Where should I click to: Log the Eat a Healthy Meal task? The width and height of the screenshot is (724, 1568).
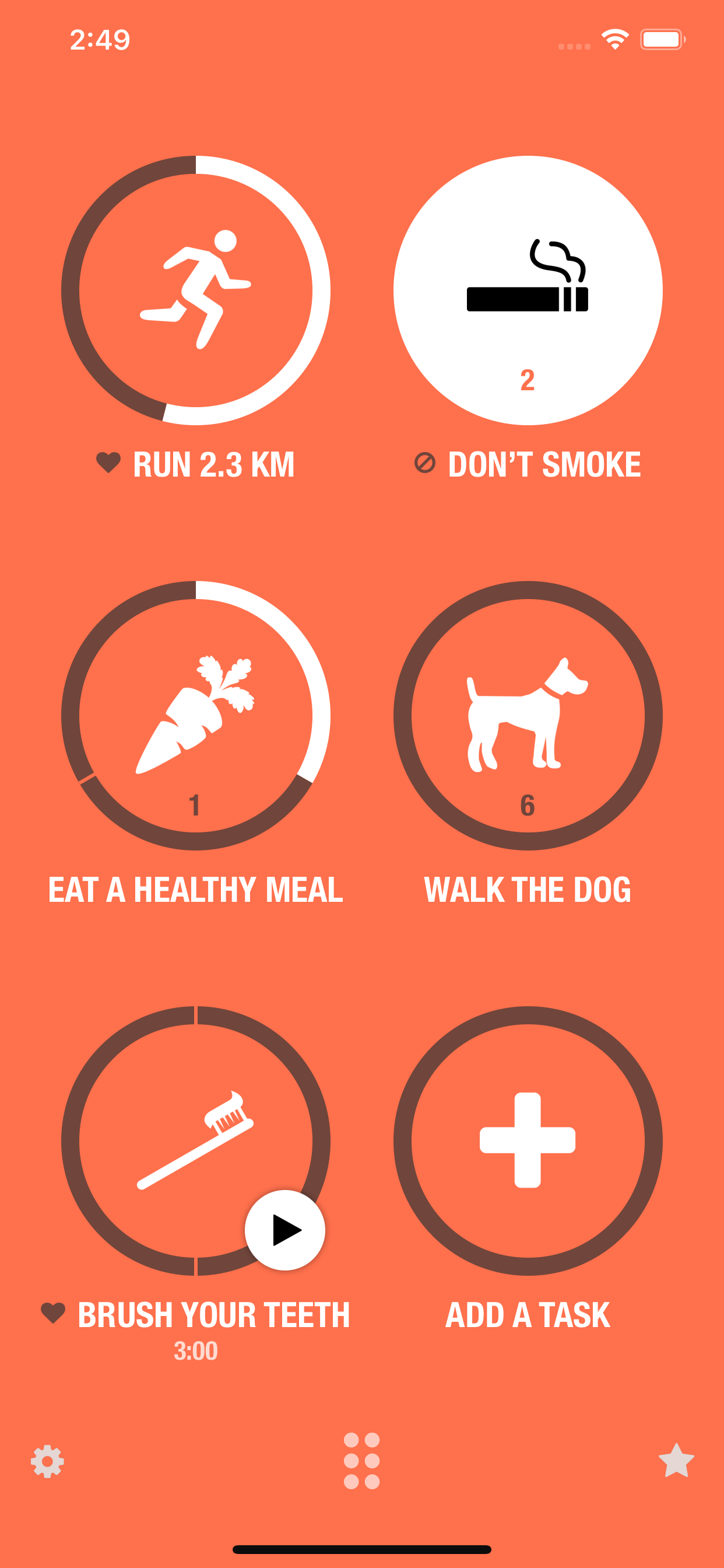[x=195, y=715]
